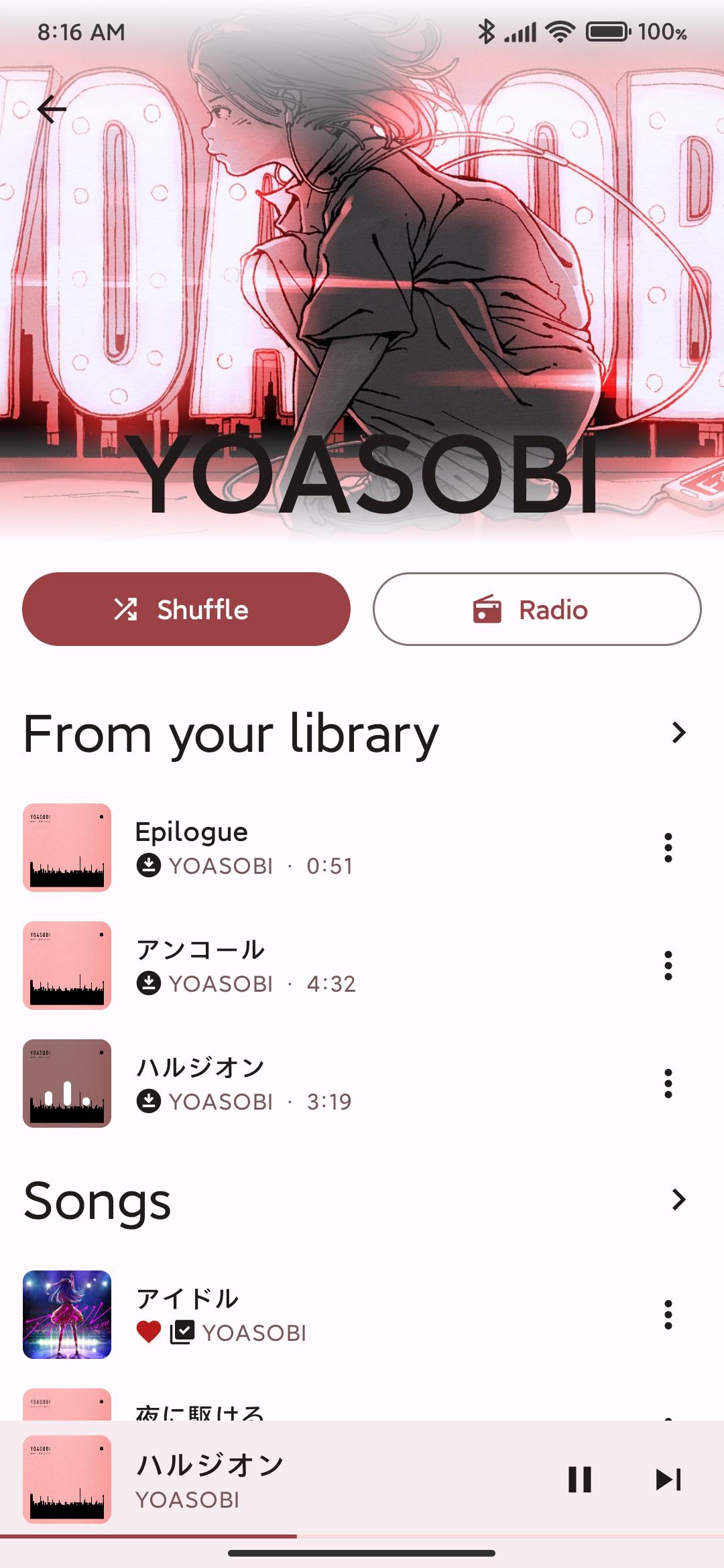
Task: Open more options for アイドル
Action: [668, 1315]
